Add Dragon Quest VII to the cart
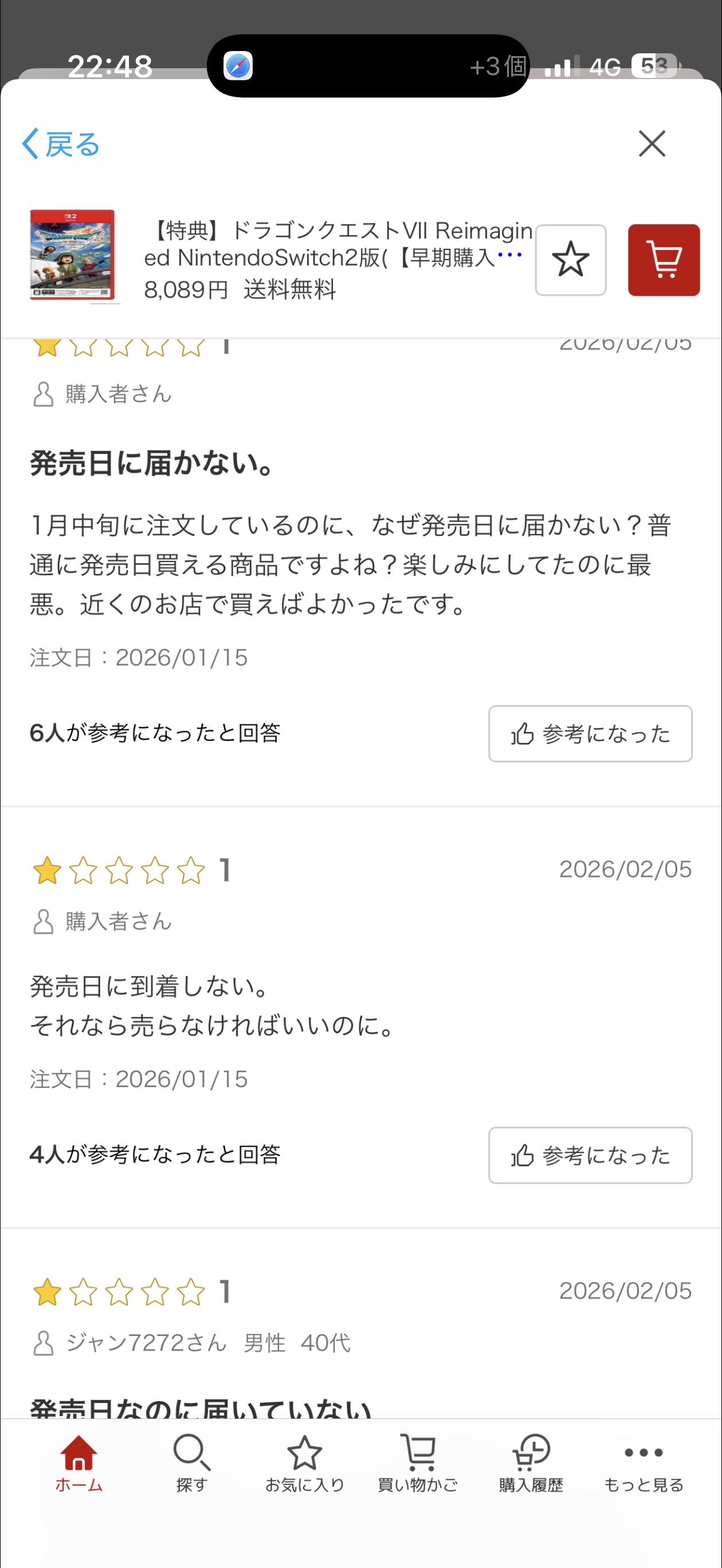Viewport: 722px width, 1568px height. tap(664, 260)
